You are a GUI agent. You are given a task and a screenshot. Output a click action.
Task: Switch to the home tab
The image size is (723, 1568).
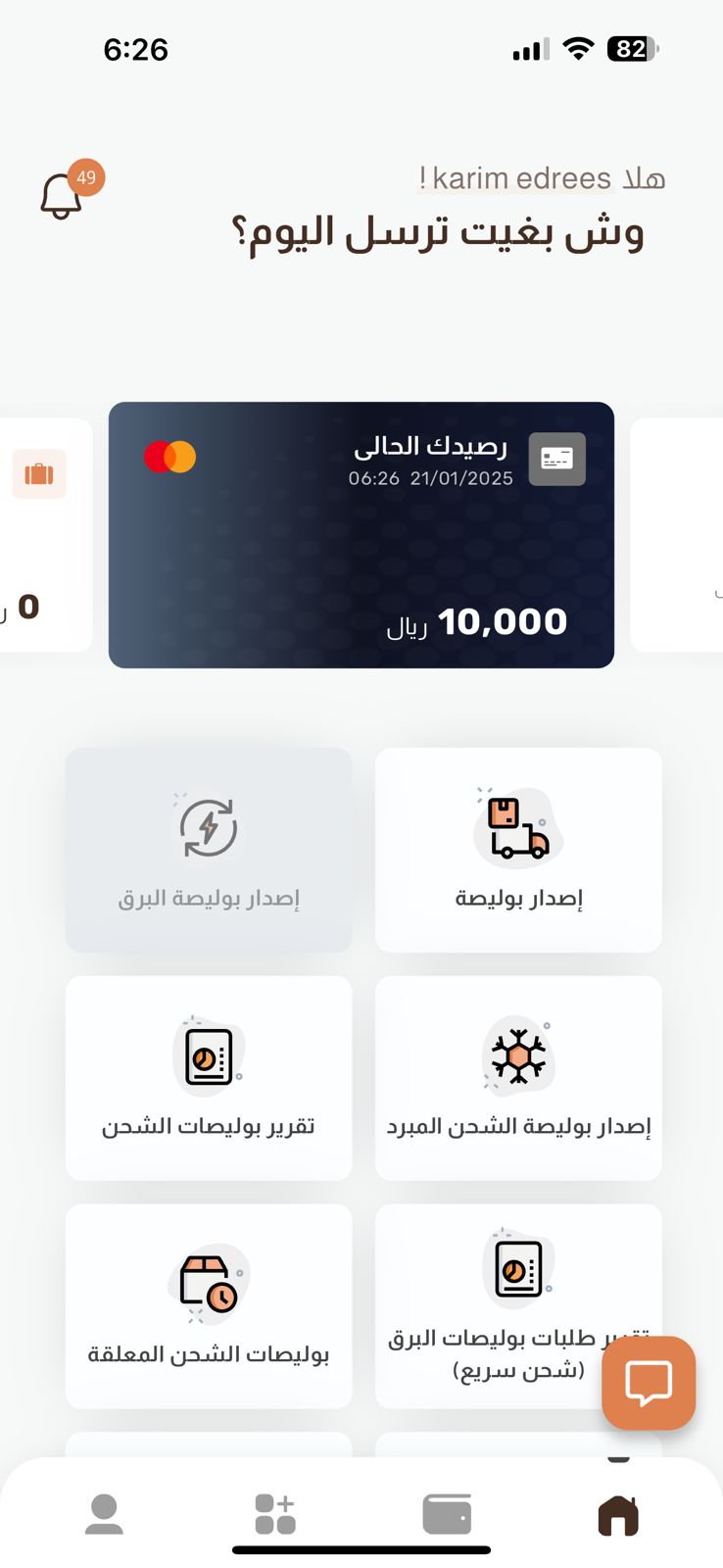(618, 1515)
